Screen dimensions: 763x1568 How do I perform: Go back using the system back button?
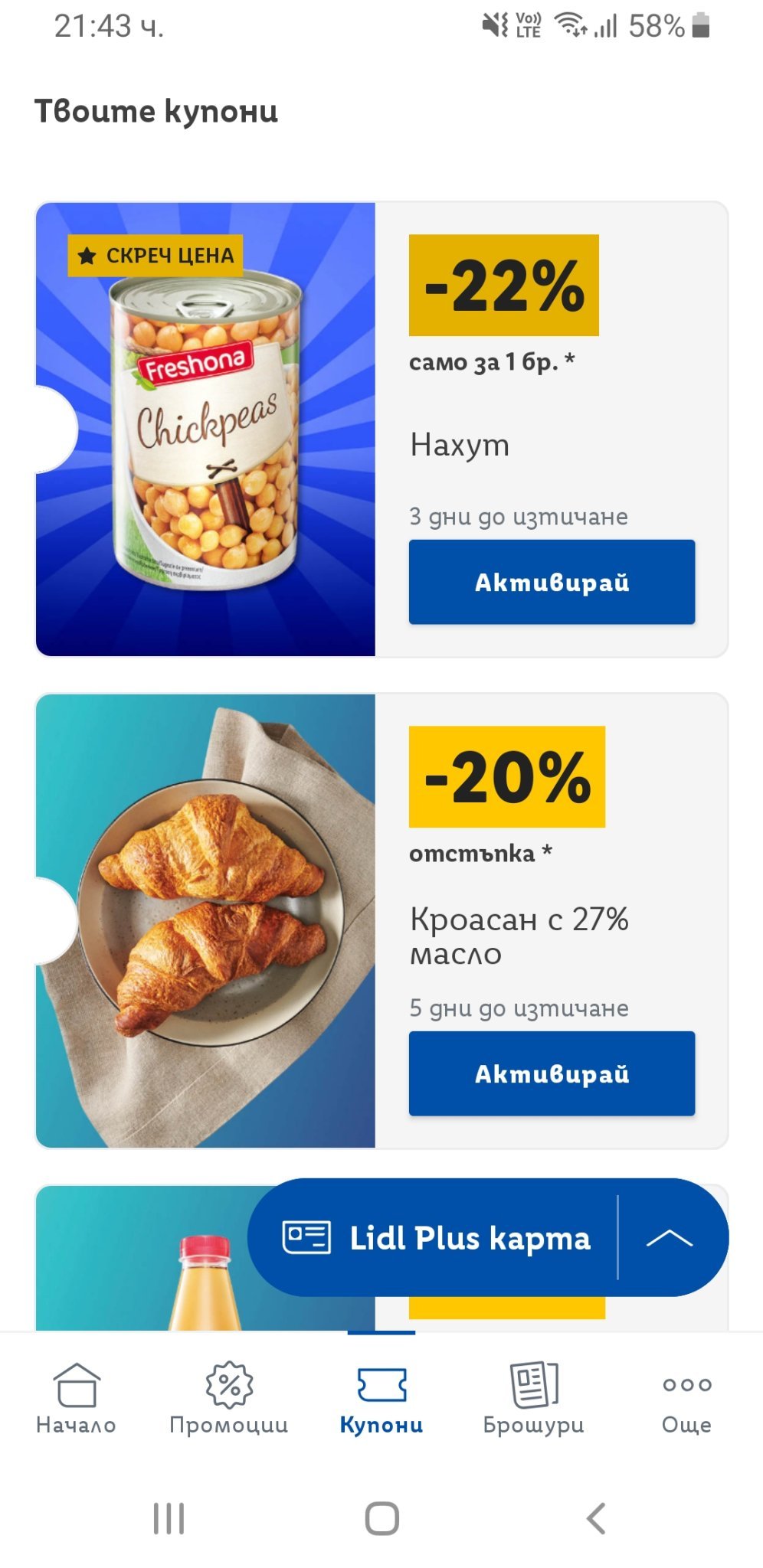[596, 1518]
